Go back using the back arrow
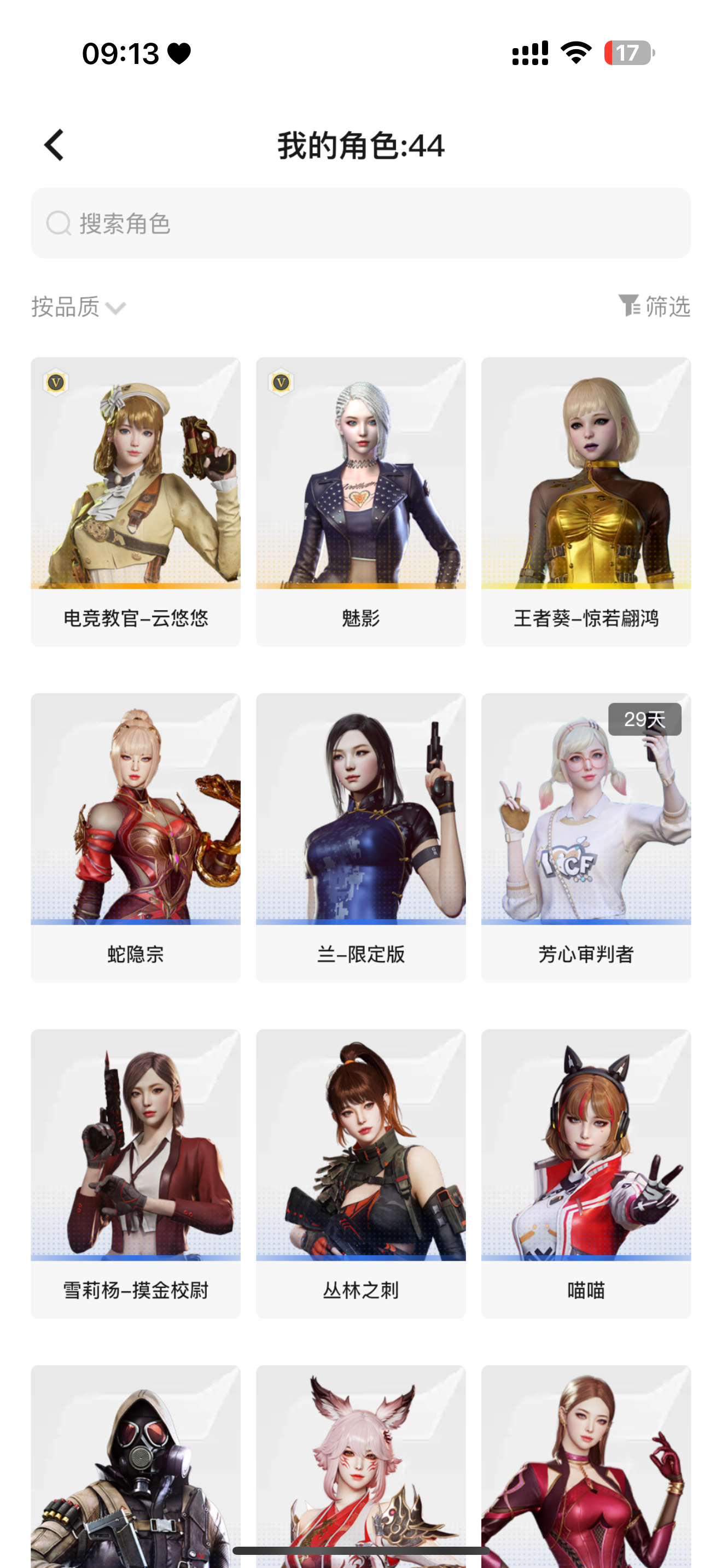This screenshot has width=722, height=1568. (x=54, y=145)
